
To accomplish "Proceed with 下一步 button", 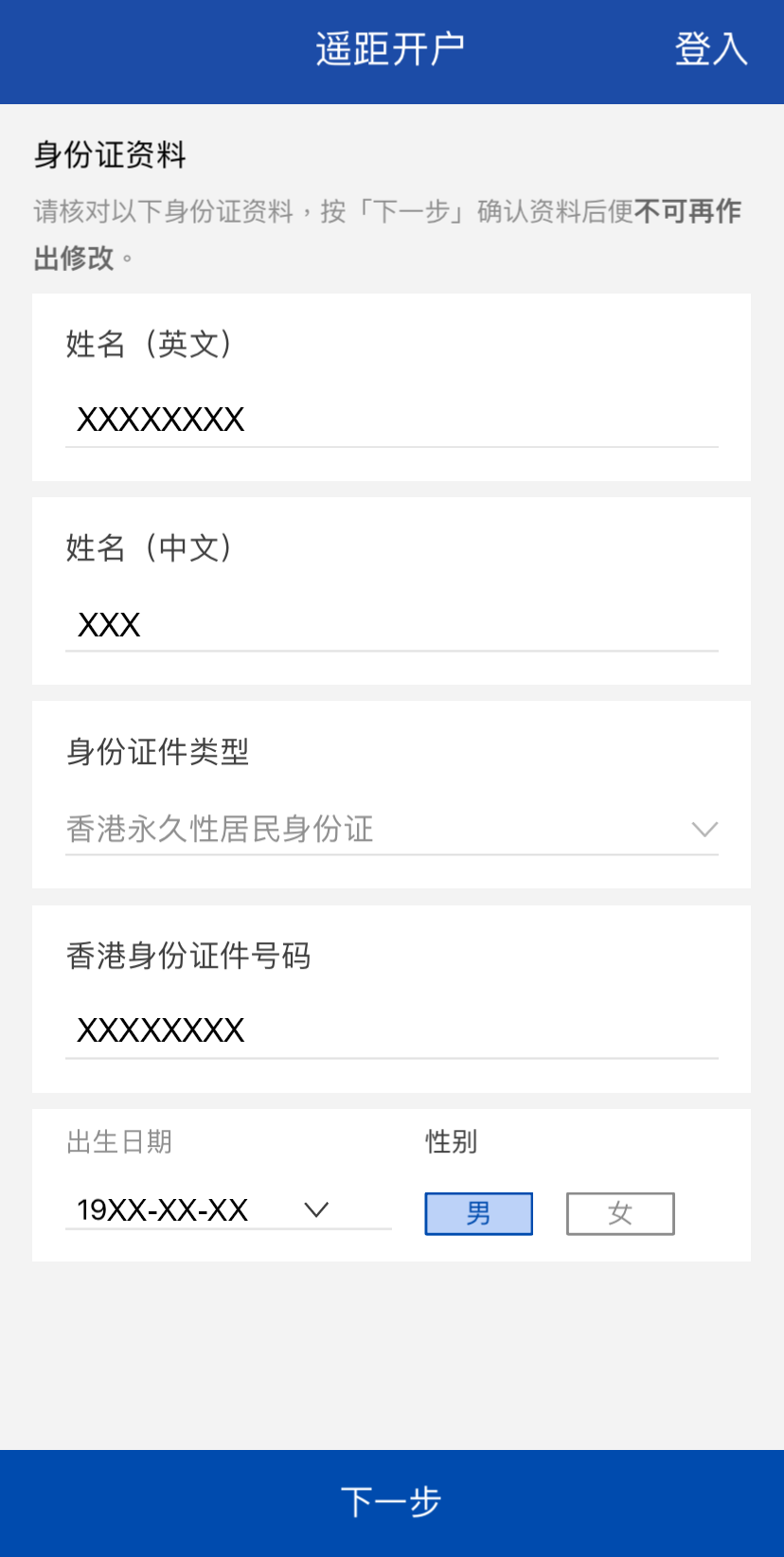I will 392,1502.
